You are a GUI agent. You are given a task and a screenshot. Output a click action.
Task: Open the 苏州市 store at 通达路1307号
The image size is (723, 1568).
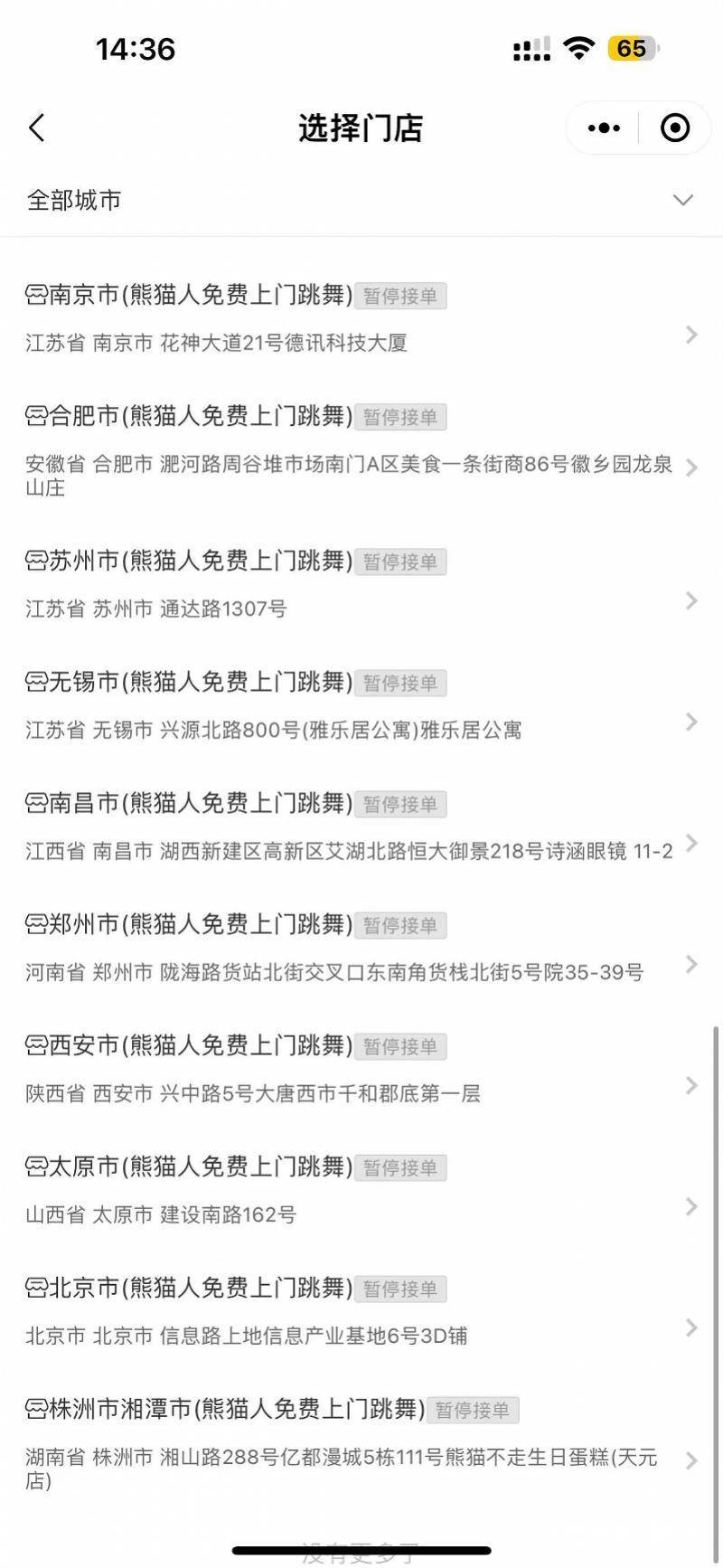[361, 584]
